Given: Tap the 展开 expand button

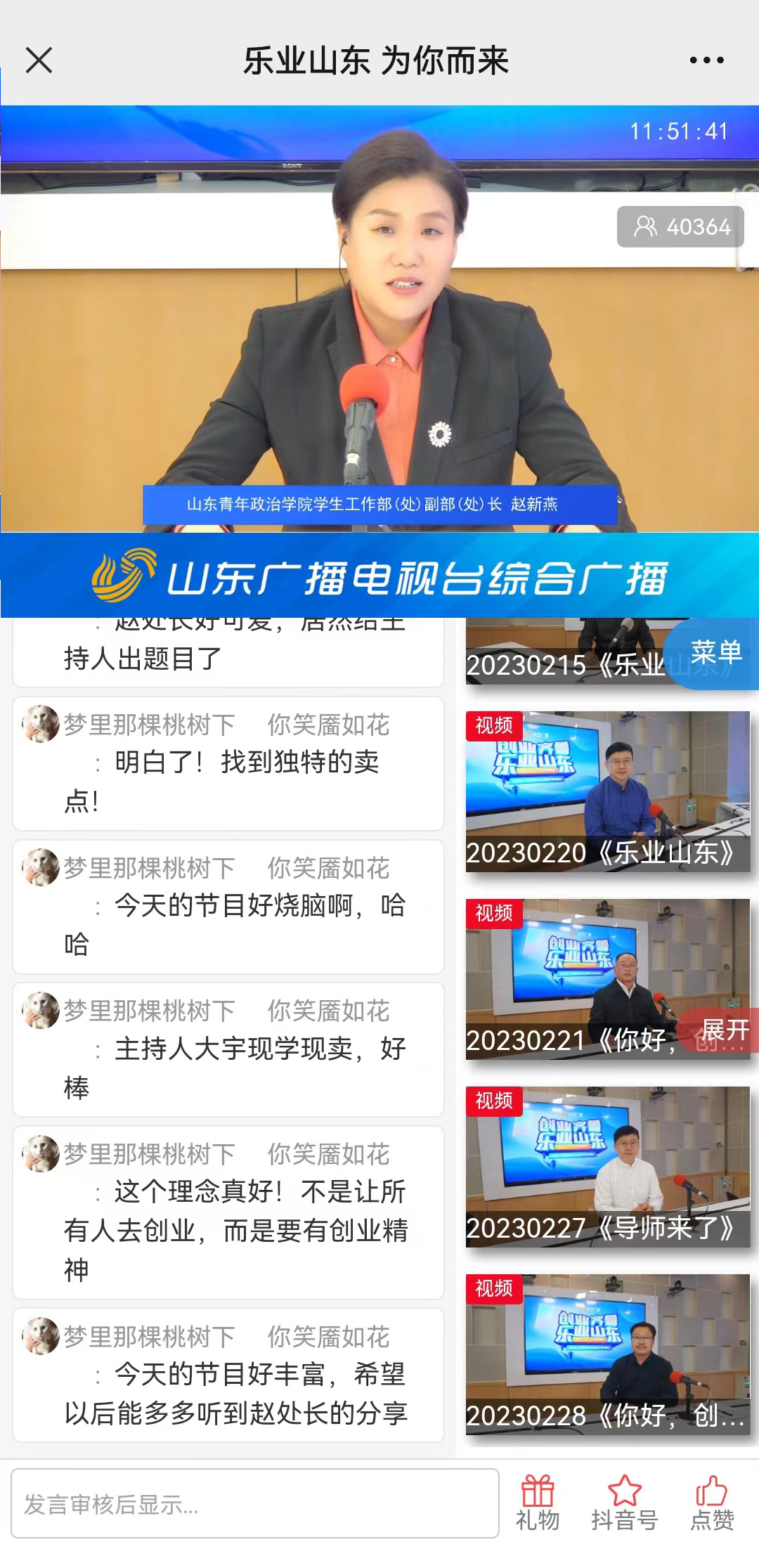Looking at the screenshot, I should click(x=724, y=1032).
